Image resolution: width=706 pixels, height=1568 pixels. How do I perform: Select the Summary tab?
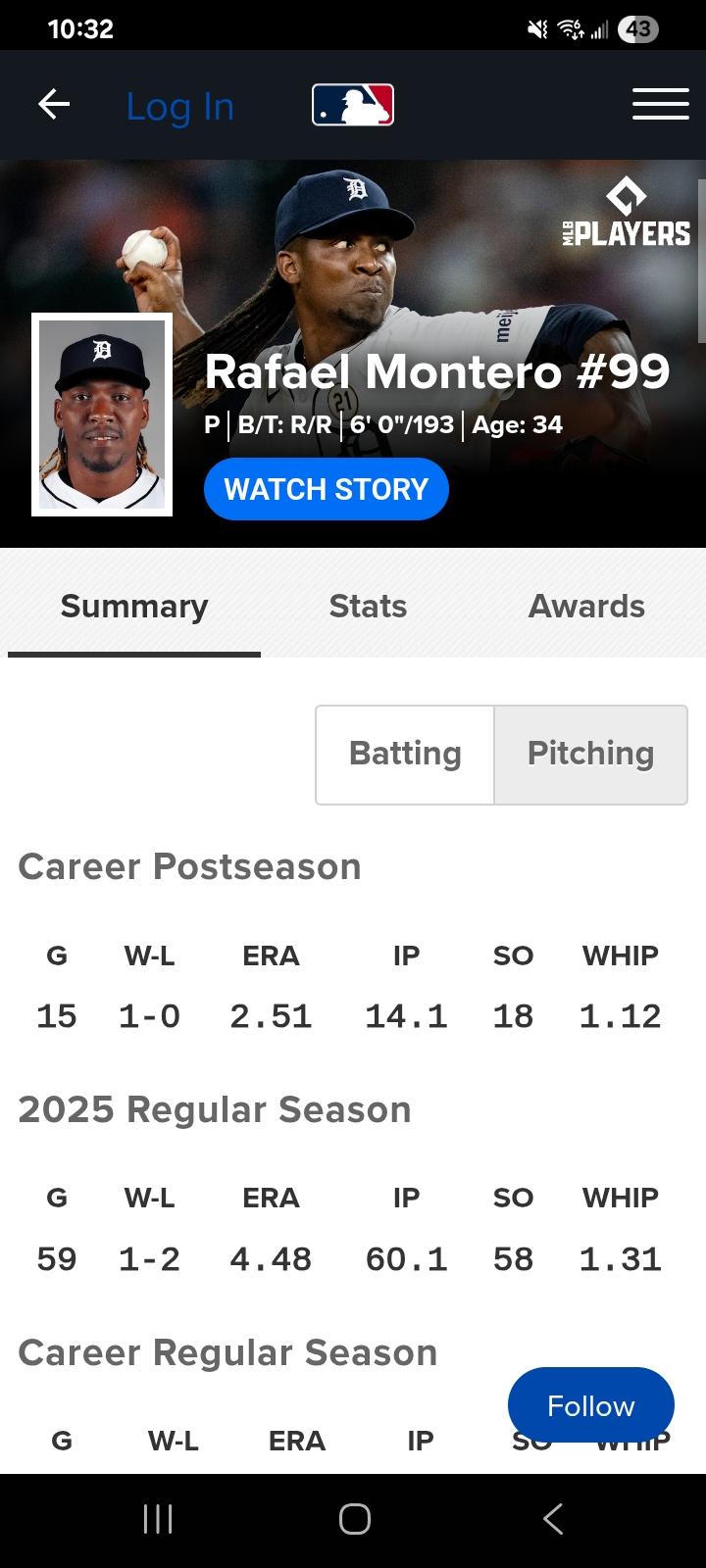(134, 607)
